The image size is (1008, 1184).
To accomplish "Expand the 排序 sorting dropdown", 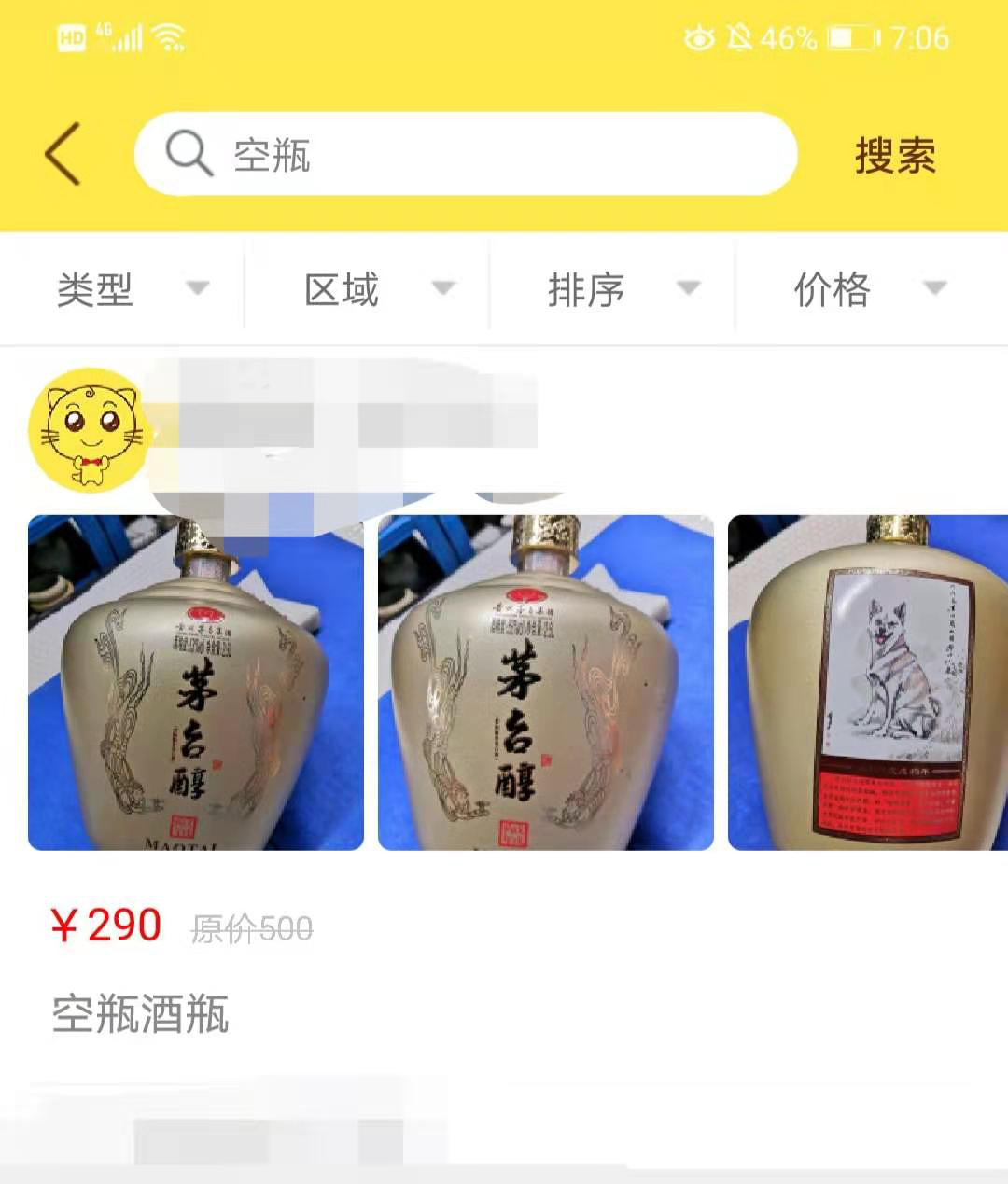I will 622,289.
